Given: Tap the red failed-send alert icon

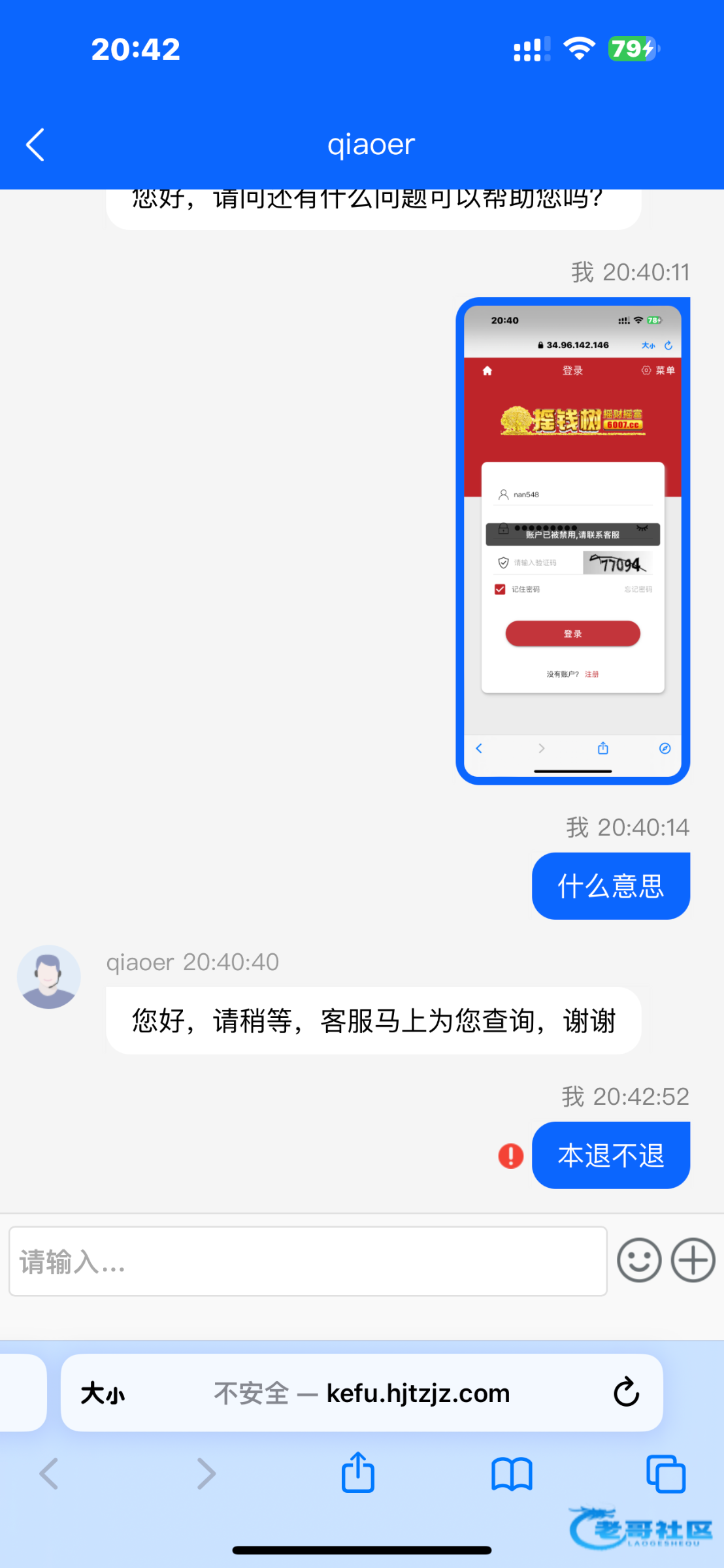Looking at the screenshot, I should coord(510,1156).
